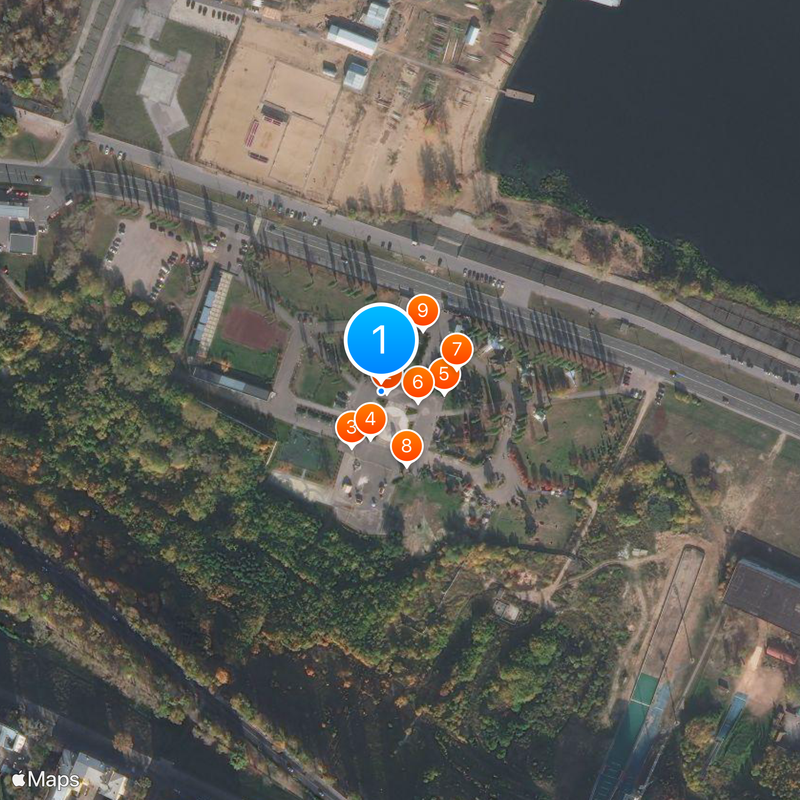This screenshot has width=800, height=800.
Task: Open map pin number 9
Action: [422, 312]
